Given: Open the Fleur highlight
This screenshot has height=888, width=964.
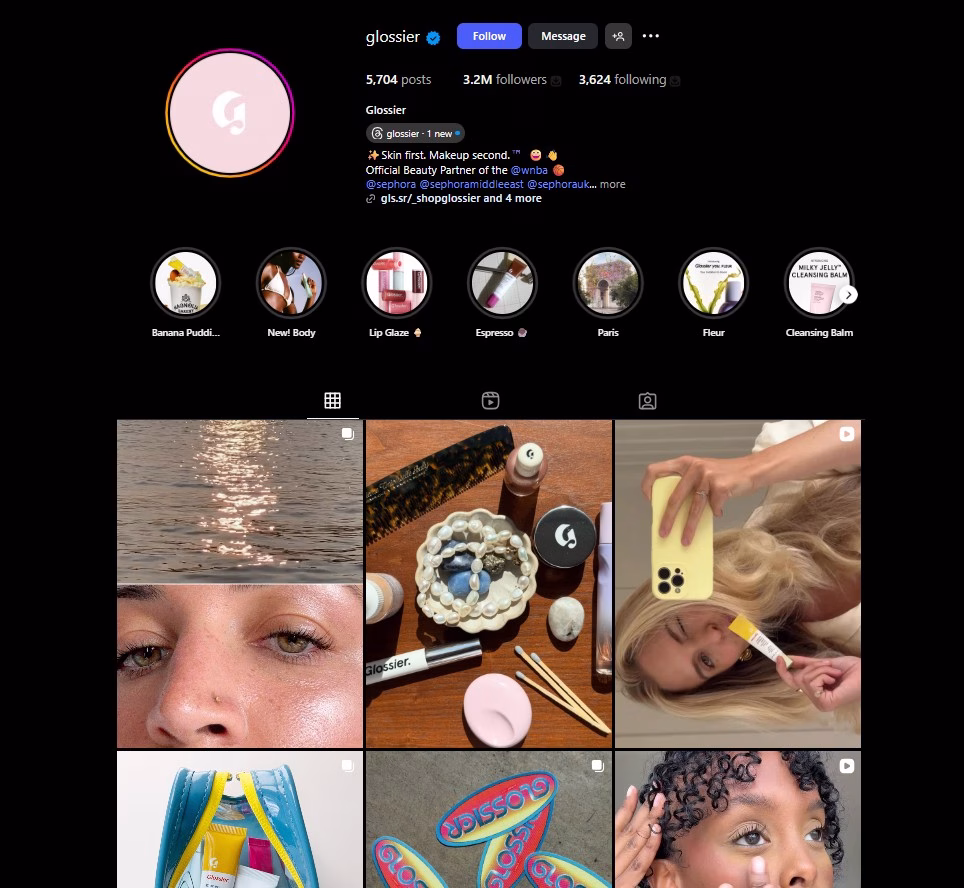Looking at the screenshot, I should (713, 283).
